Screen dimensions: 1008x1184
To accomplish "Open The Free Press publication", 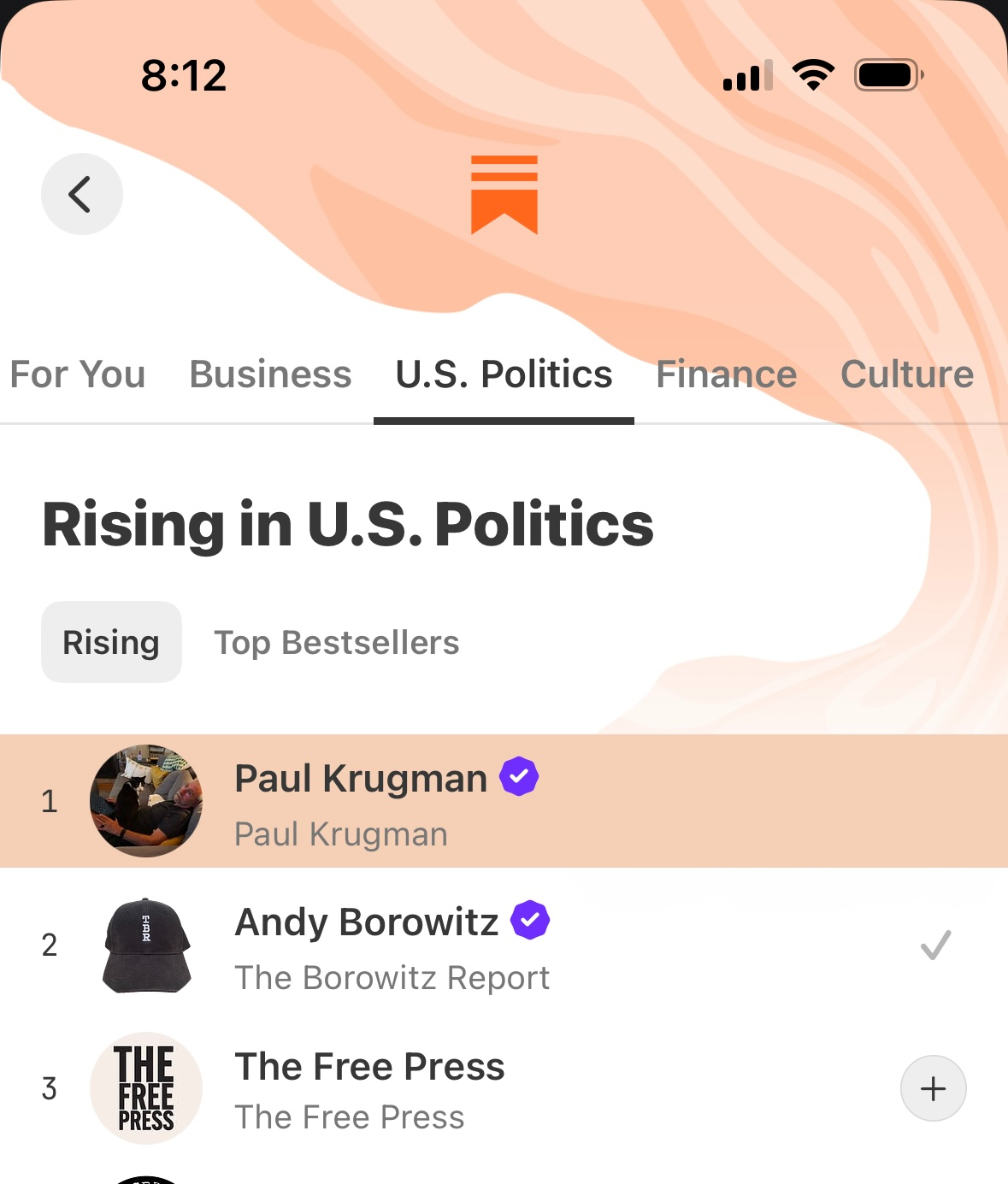I will (369, 1089).
